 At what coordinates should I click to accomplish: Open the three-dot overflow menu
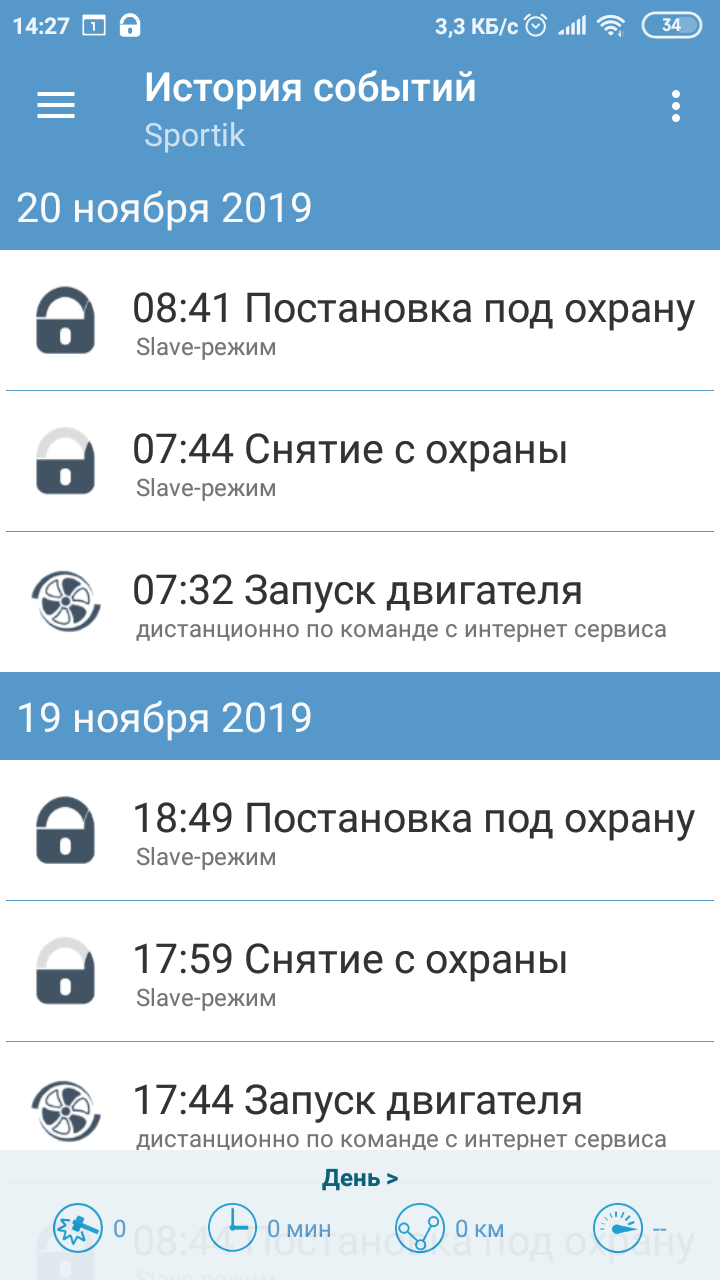pos(677,106)
